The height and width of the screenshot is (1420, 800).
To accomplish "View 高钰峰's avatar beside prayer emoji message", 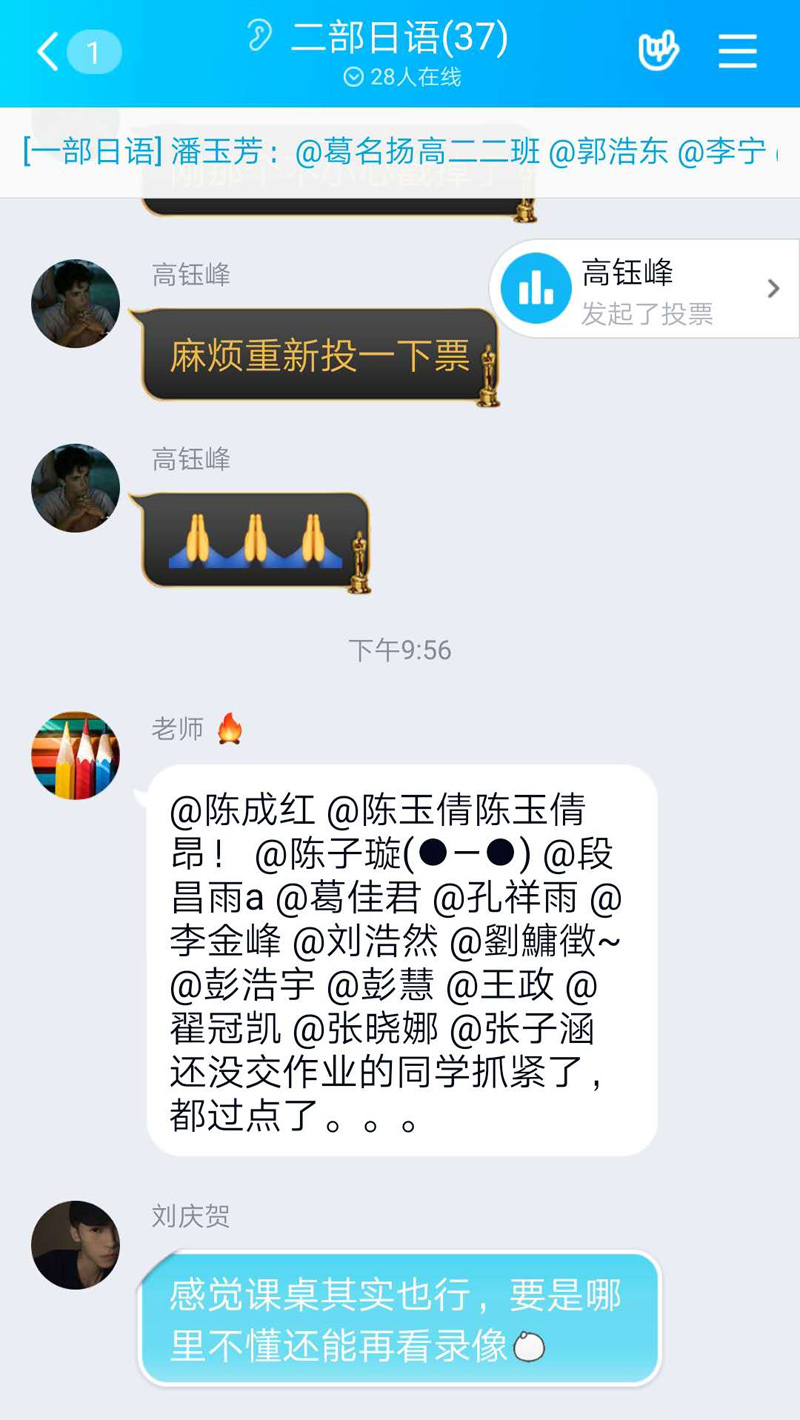I will coord(75,488).
